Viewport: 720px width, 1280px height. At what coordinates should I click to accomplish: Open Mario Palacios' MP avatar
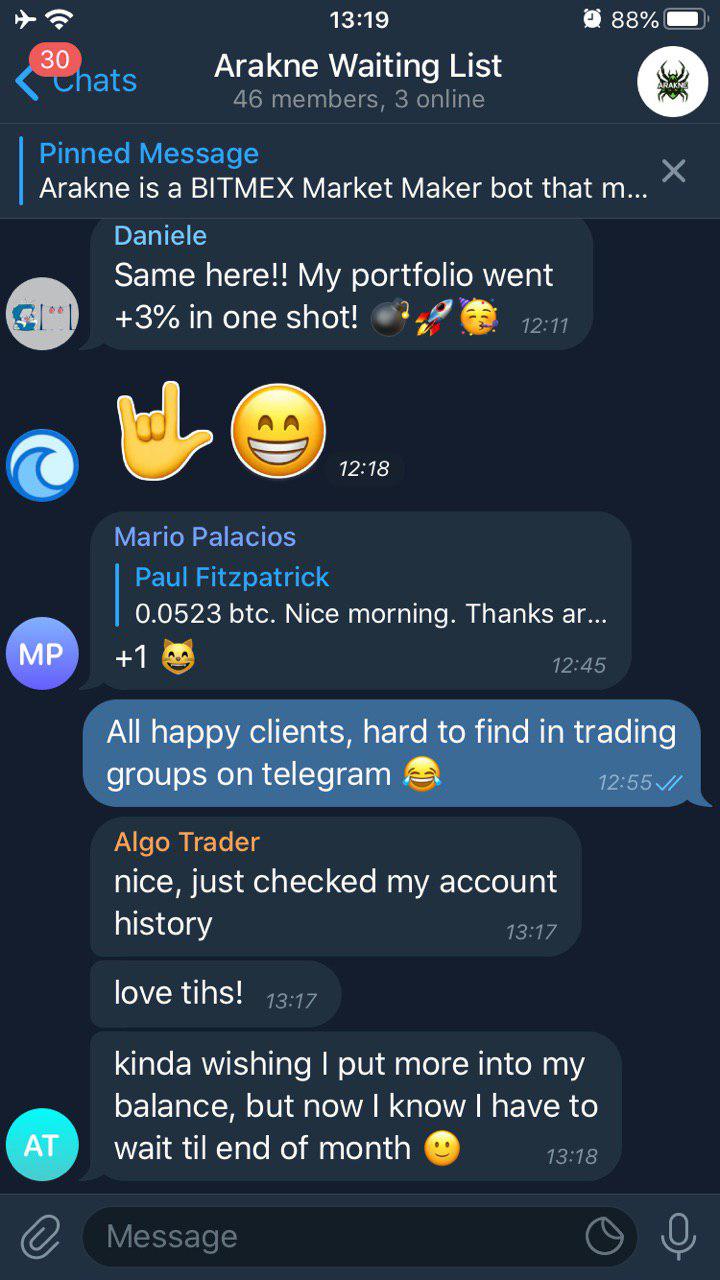coord(42,654)
